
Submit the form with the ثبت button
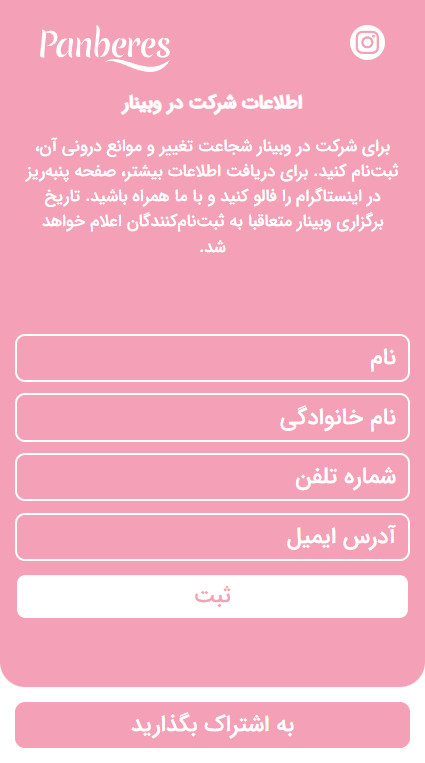(212, 597)
